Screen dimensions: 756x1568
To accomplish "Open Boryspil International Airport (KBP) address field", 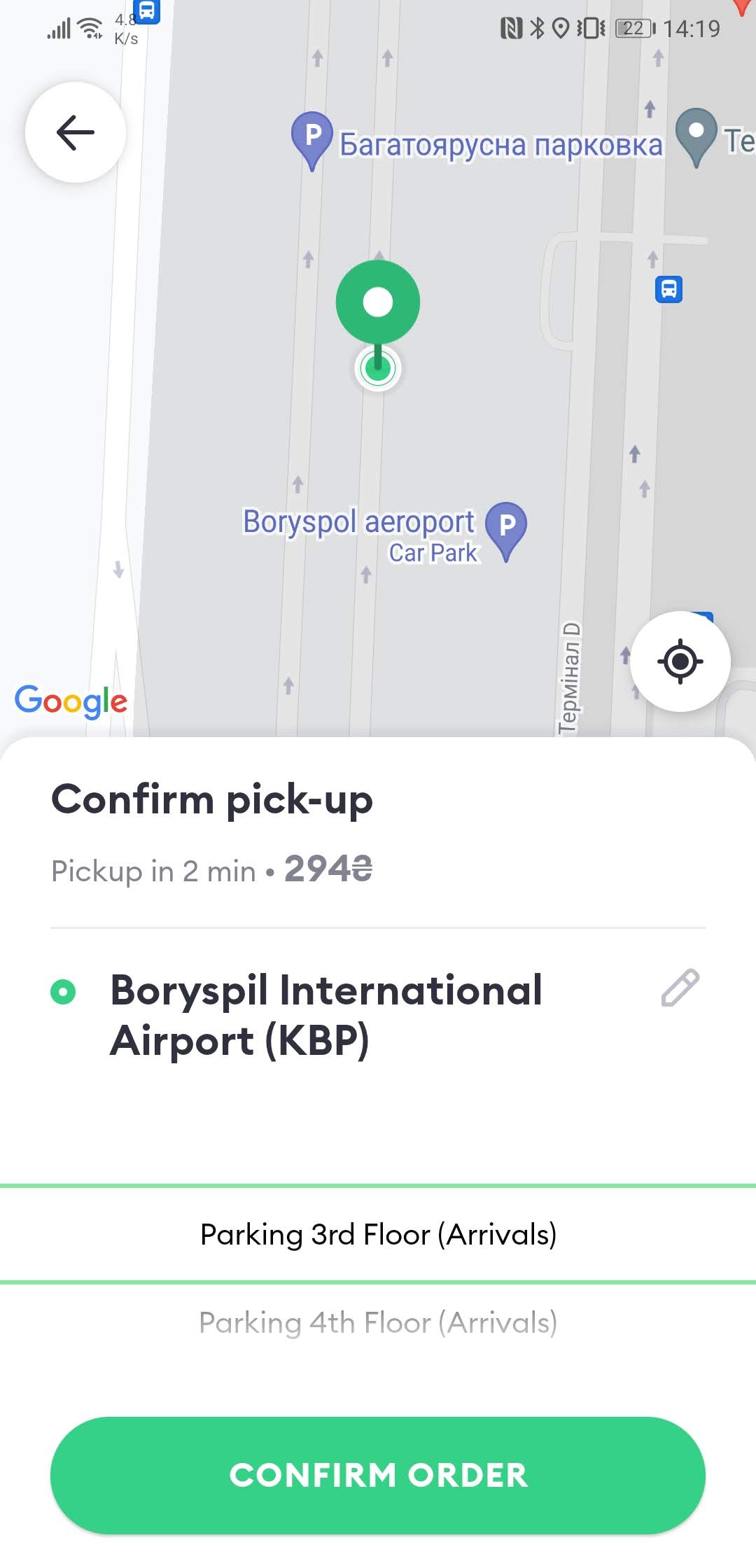I will (x=326, y=1014).
